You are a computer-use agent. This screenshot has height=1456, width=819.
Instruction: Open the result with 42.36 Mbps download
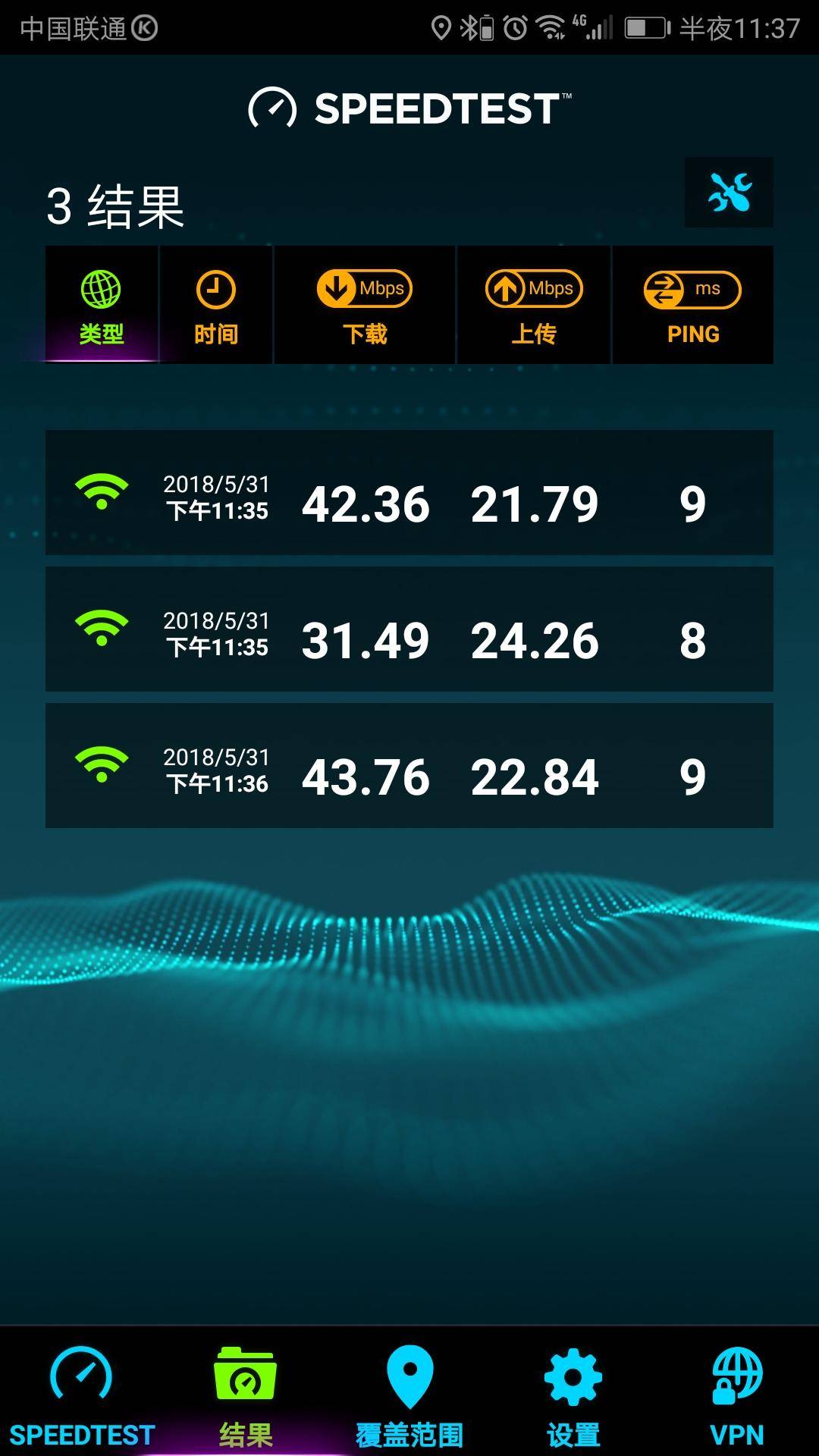(x=409, y=493)
